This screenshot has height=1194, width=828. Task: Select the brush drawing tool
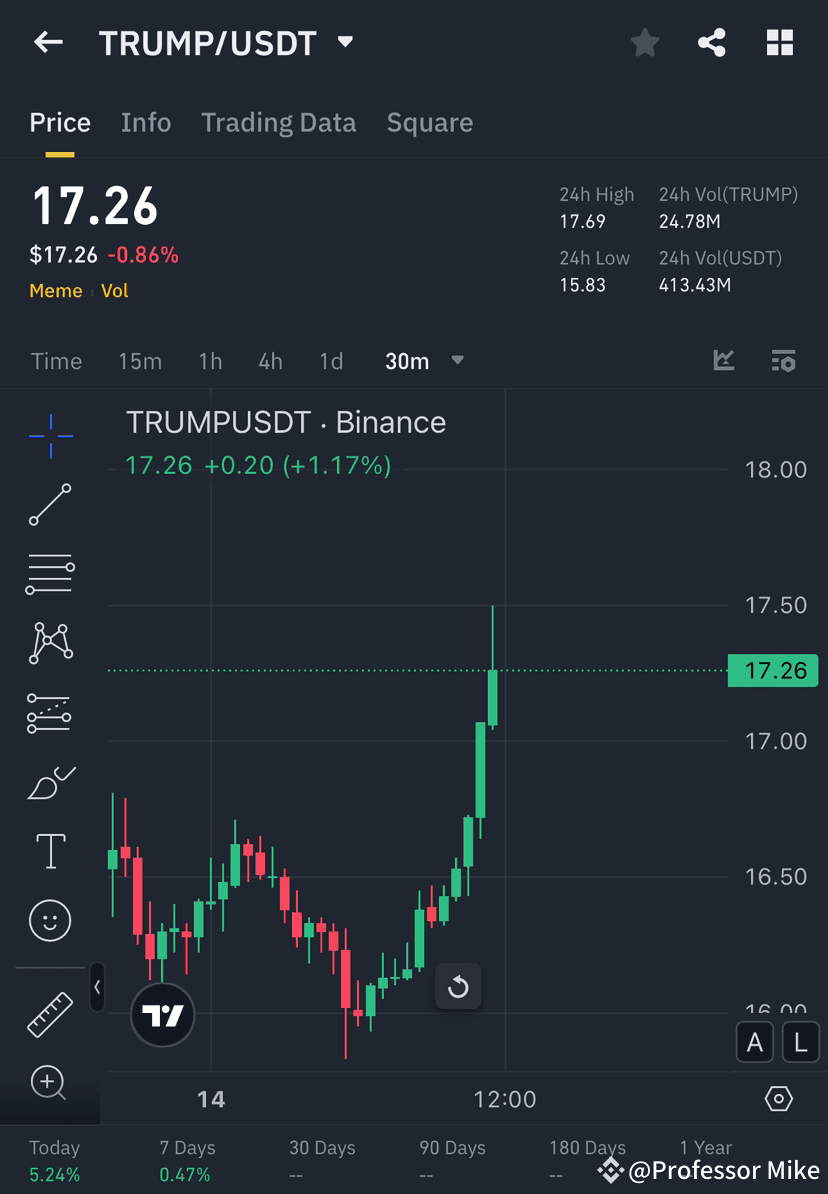pyautogui.click(x=50, y=782)
